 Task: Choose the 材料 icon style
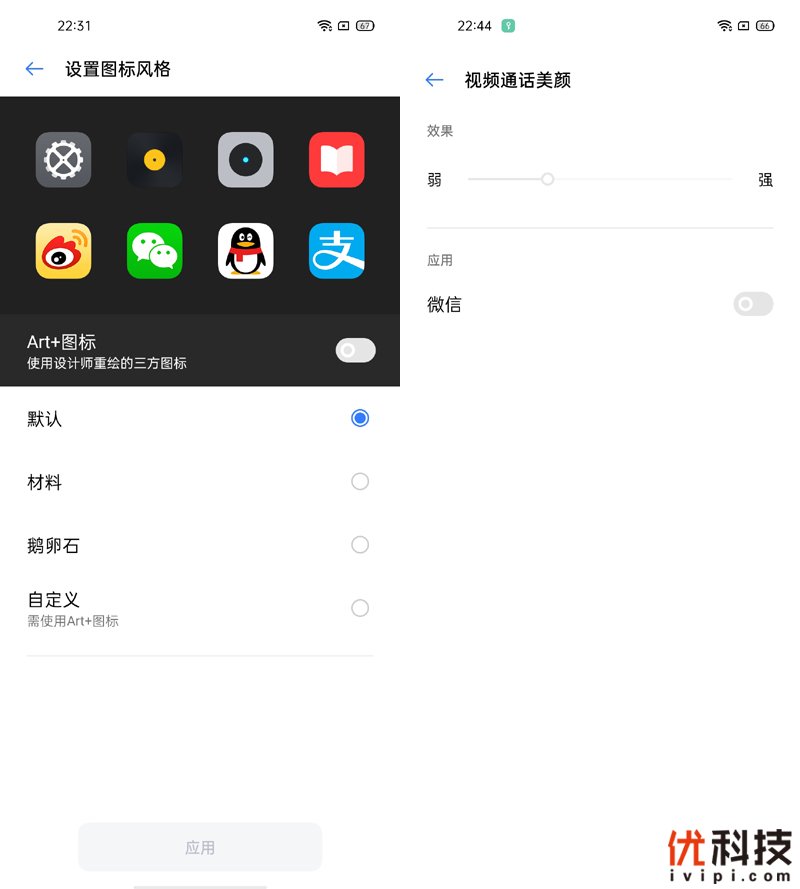tap(360, 482)
